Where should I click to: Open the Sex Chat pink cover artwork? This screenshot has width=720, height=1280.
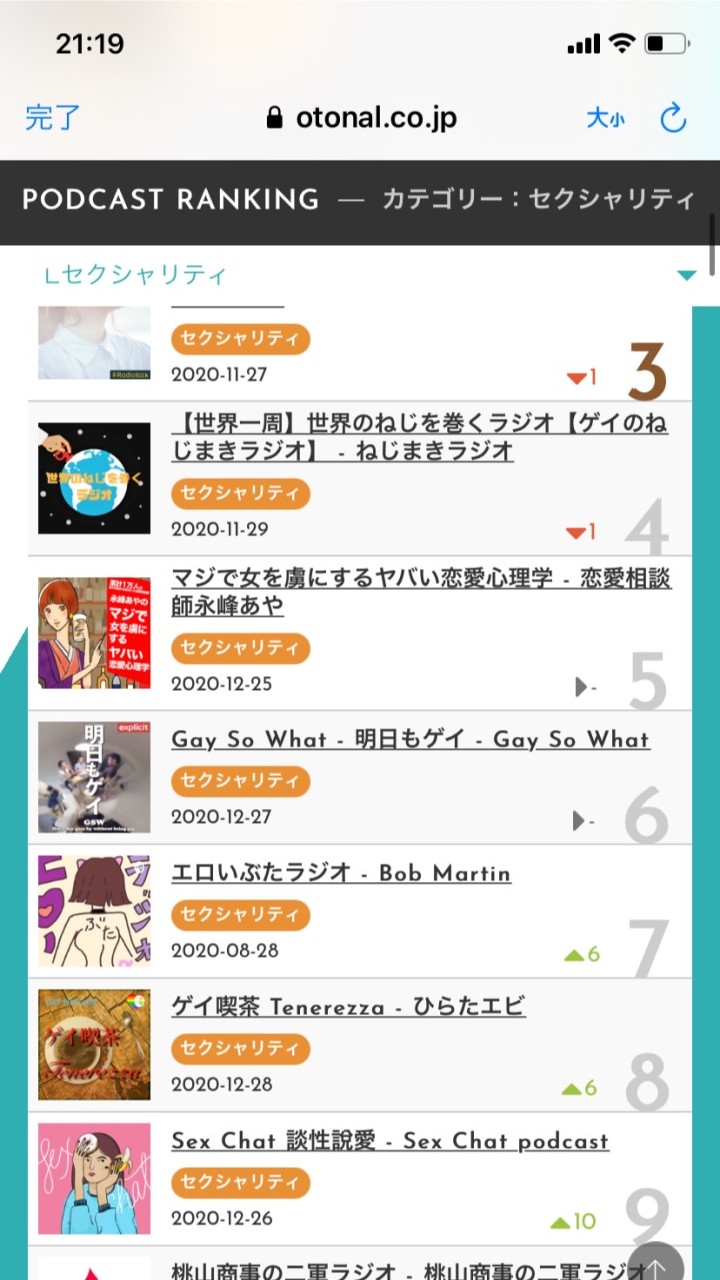[94, 1179]
